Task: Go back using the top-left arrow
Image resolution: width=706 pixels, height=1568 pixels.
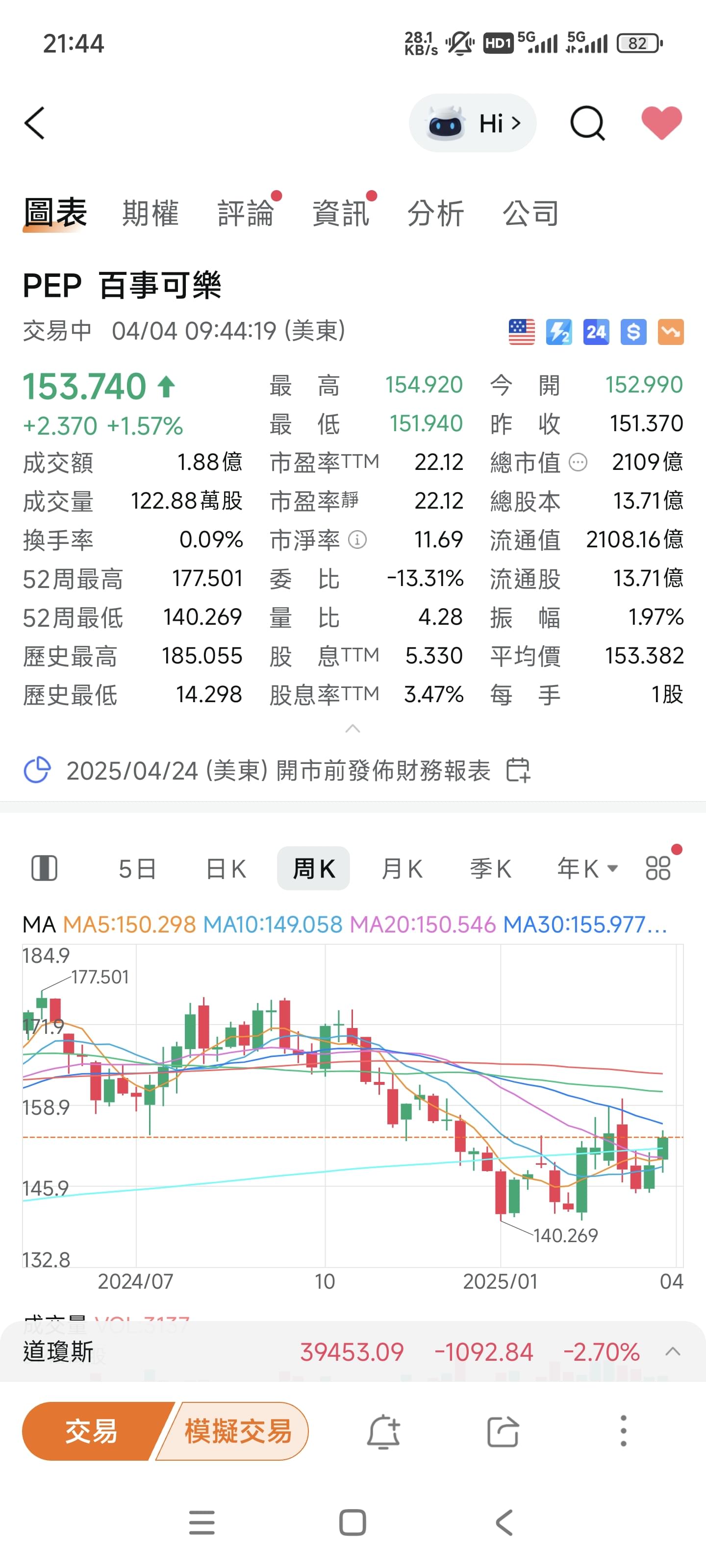Action: click(35, 123)
